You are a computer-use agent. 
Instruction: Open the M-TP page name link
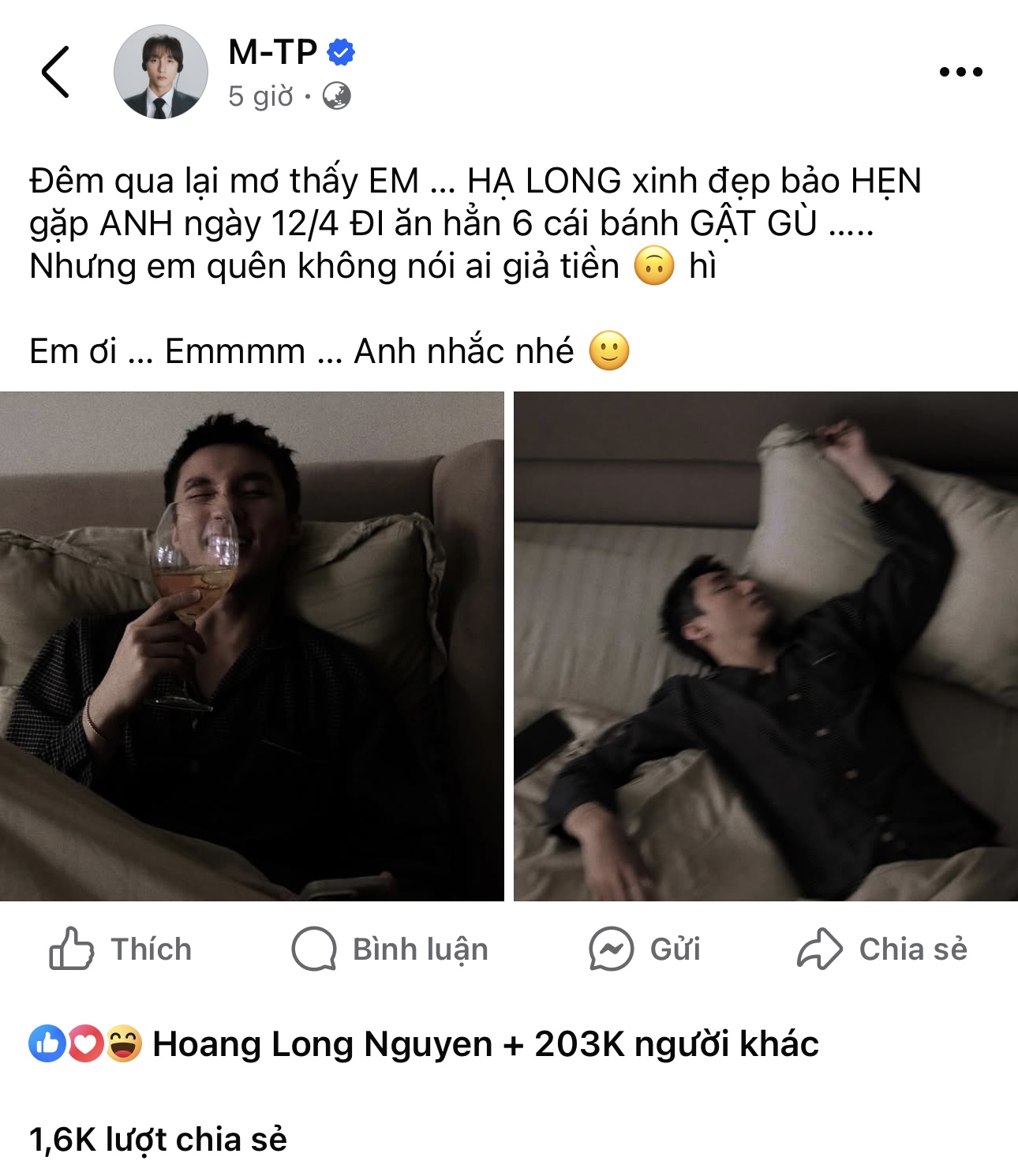273,53
